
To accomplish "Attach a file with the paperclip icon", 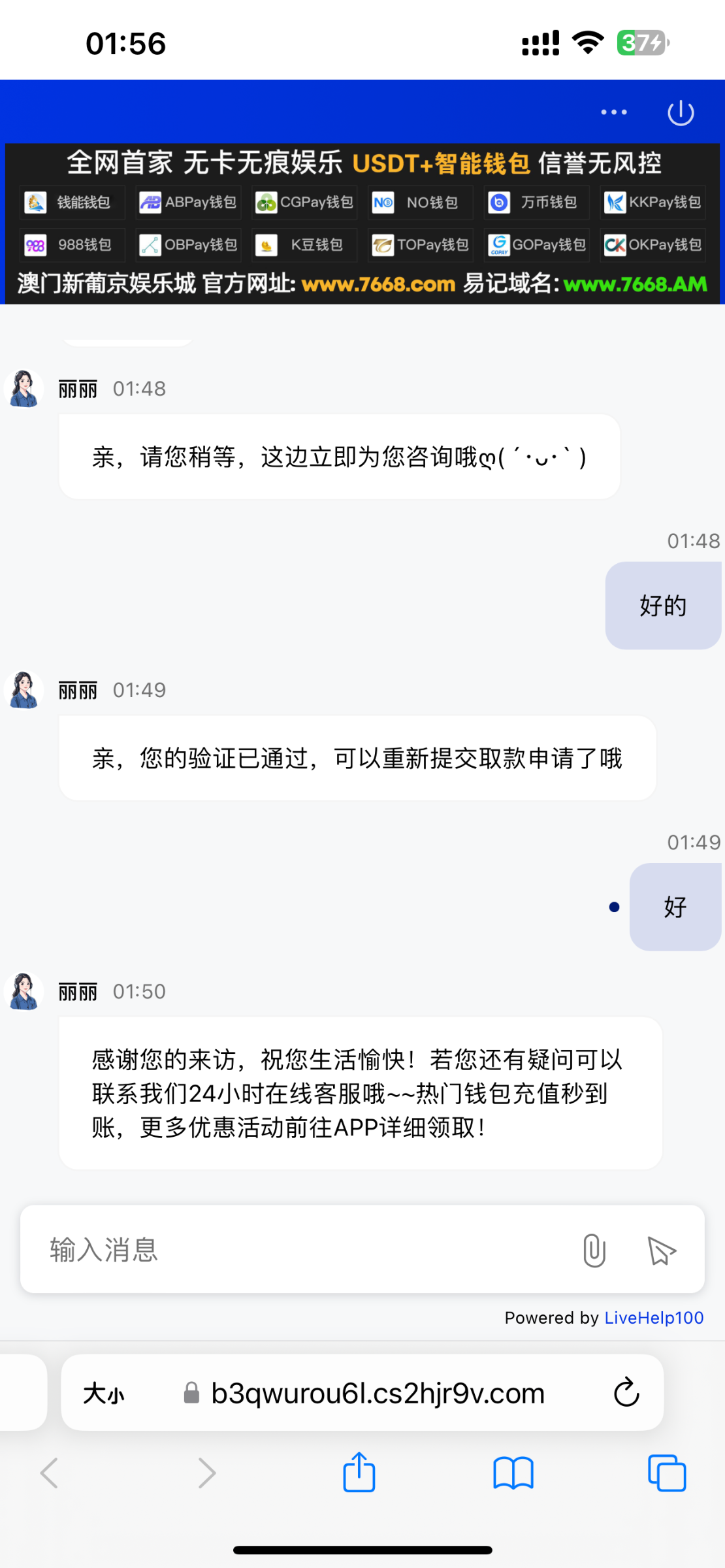I will coord(594,1250).
